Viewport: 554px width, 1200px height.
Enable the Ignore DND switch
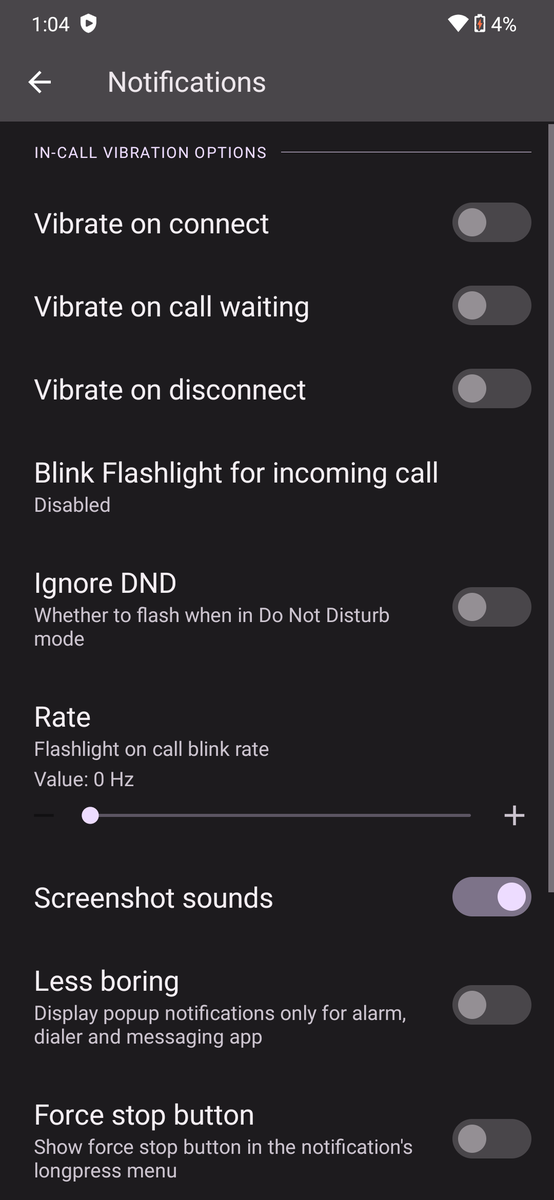pos(491,607)
